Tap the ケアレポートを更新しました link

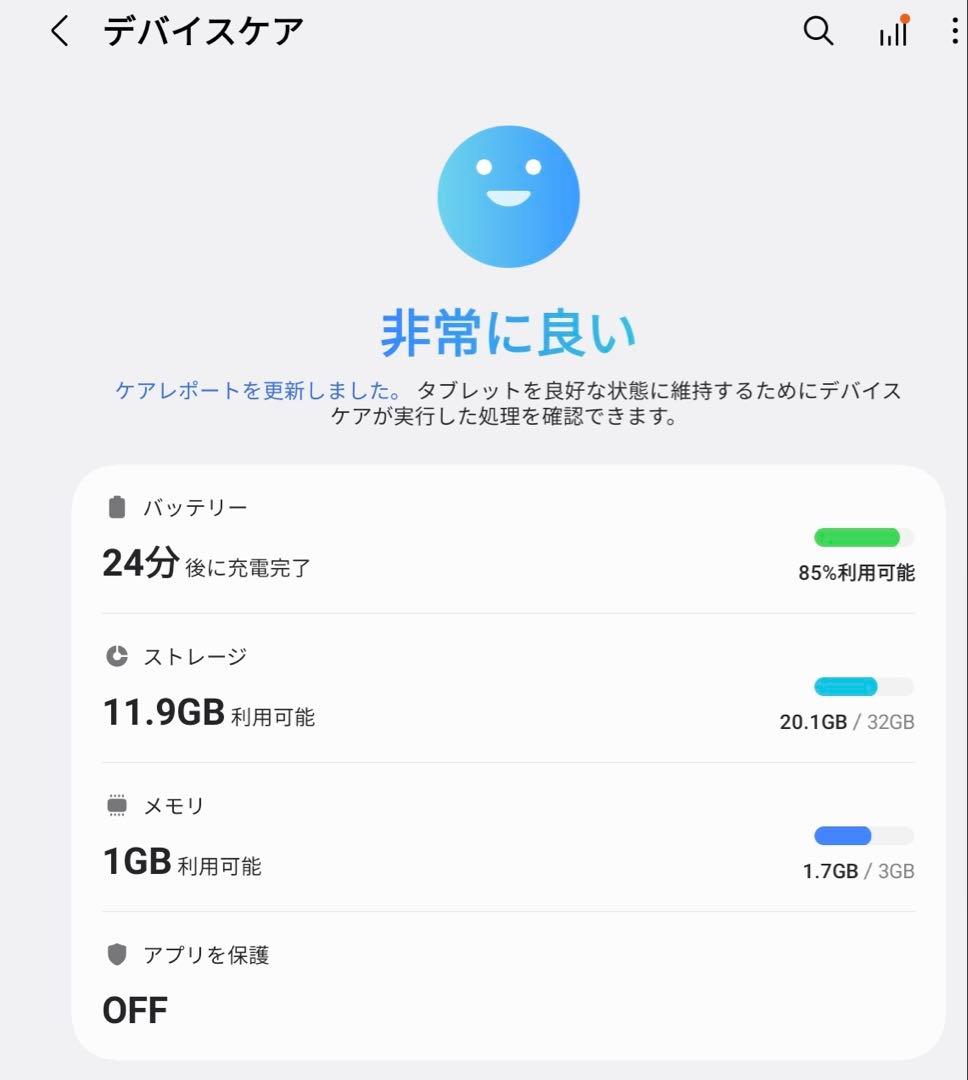point(258,390)
